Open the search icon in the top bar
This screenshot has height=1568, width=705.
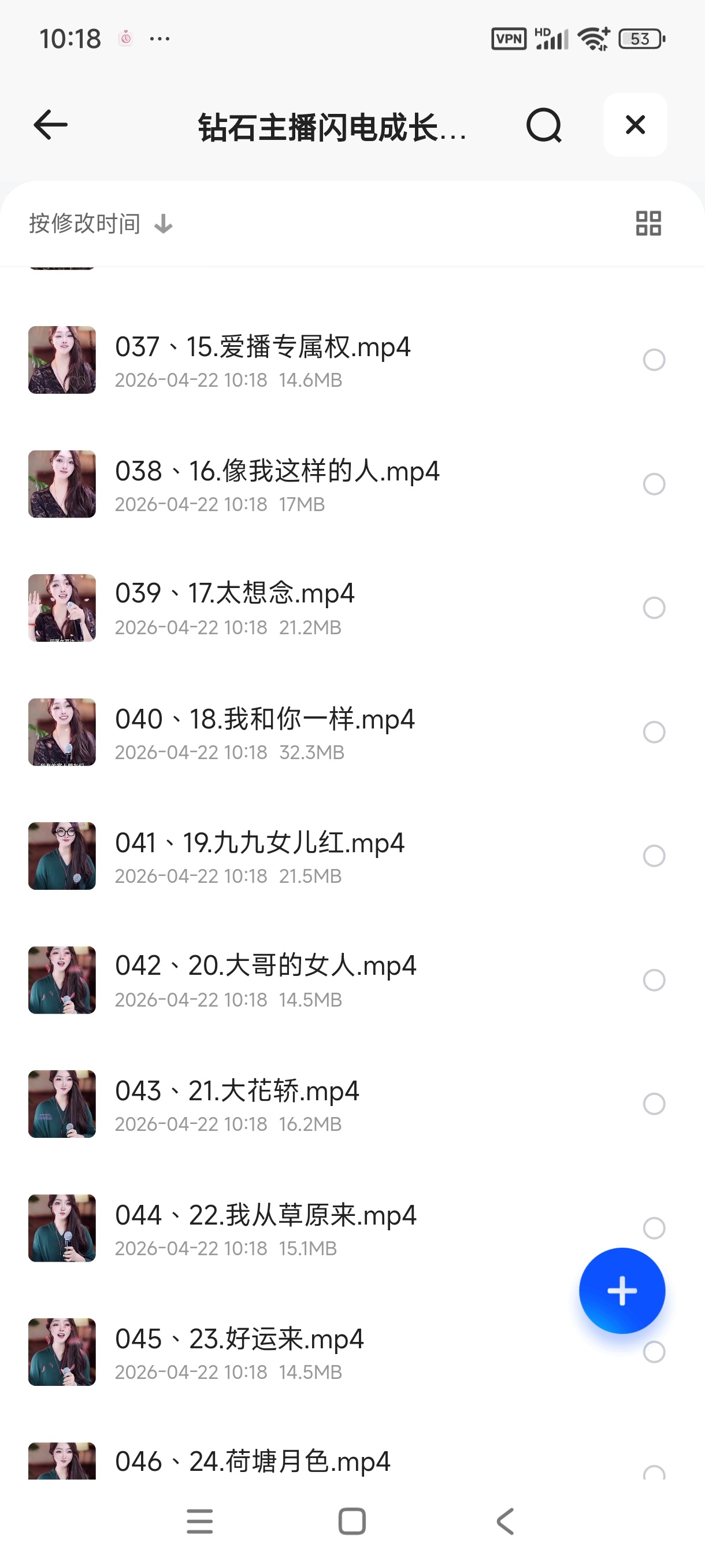coord(543,125)
